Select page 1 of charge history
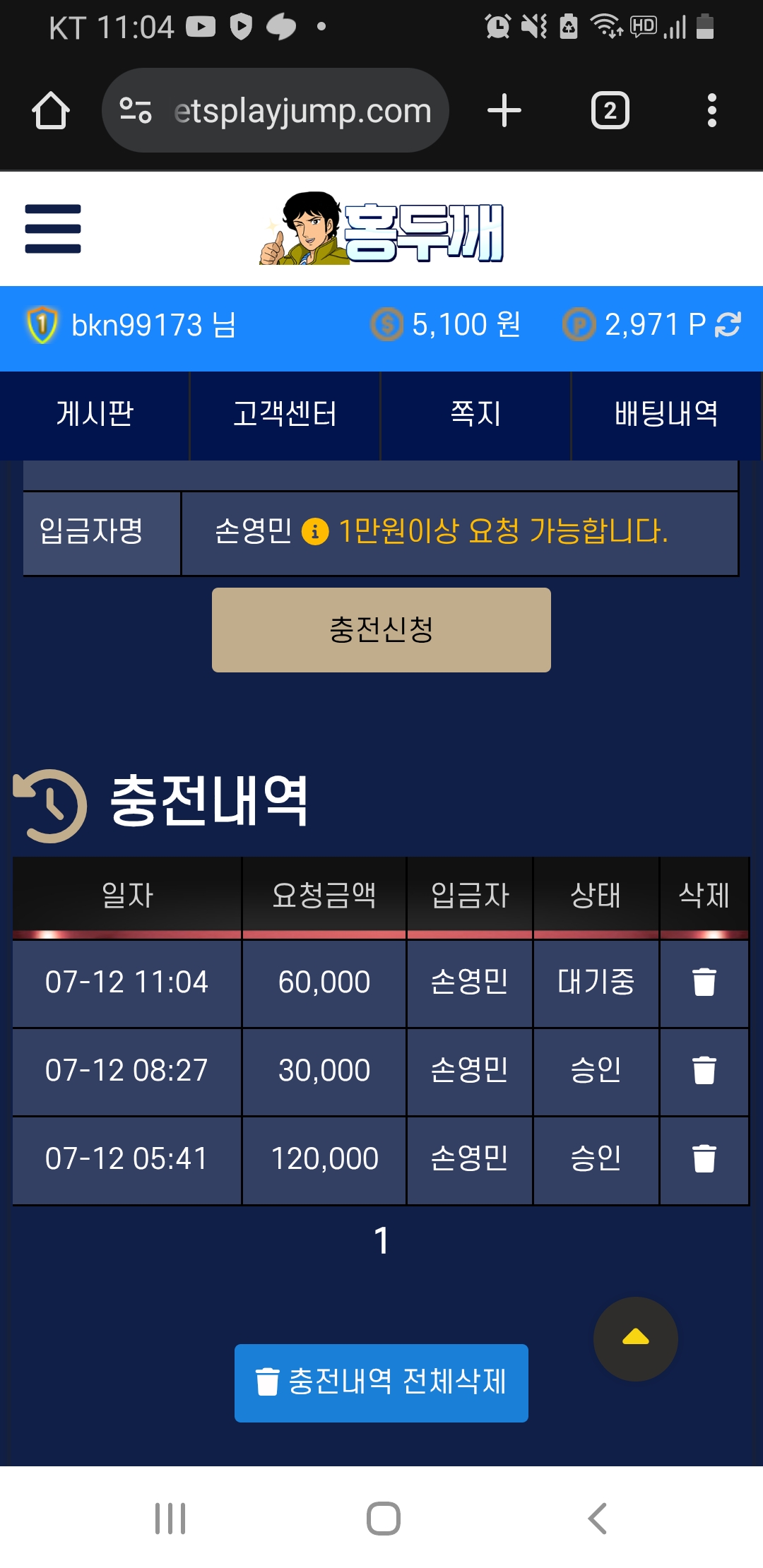Image resolution: width=763 pixels, height=1568 pixels. [x=381, y=1241]
